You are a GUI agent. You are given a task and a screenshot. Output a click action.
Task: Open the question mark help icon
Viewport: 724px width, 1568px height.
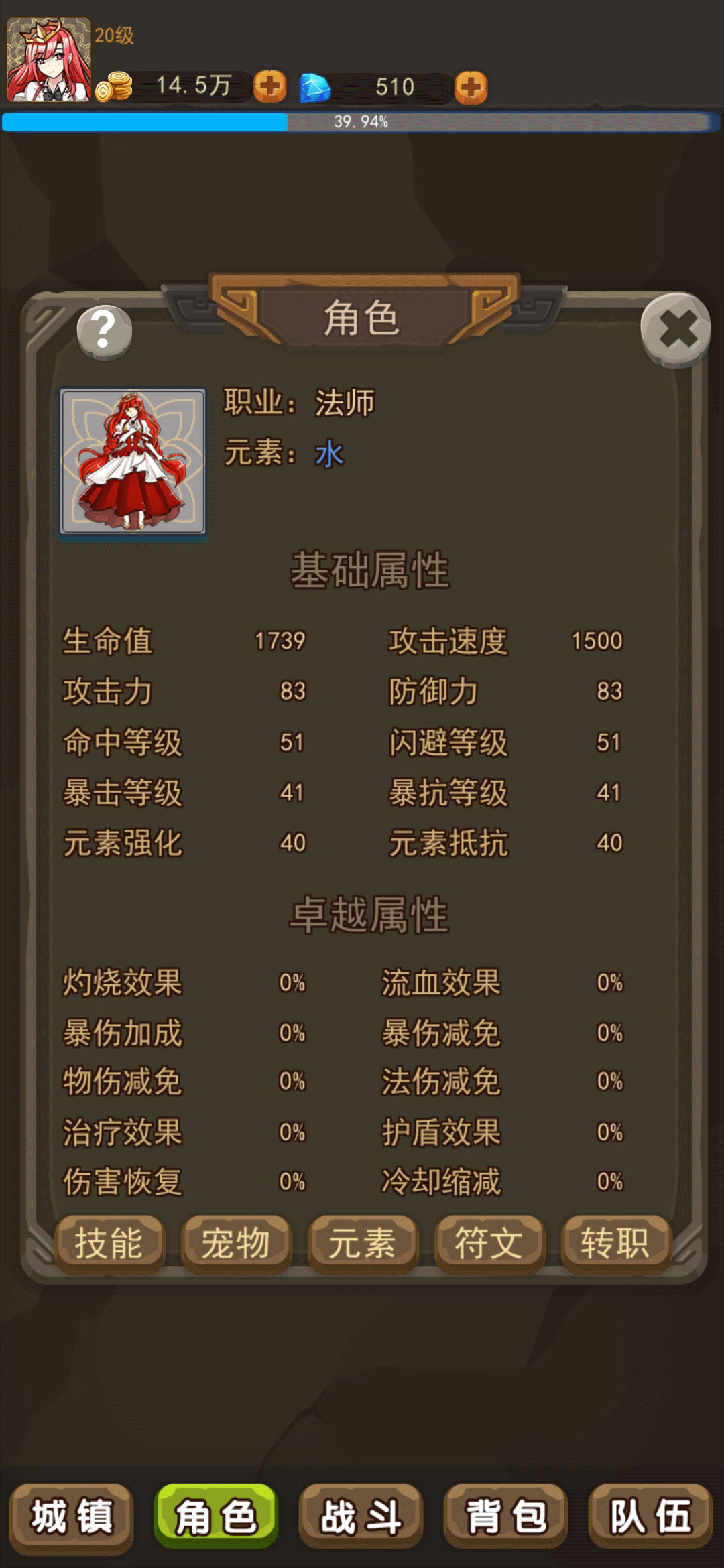click(x=104, y=331)
